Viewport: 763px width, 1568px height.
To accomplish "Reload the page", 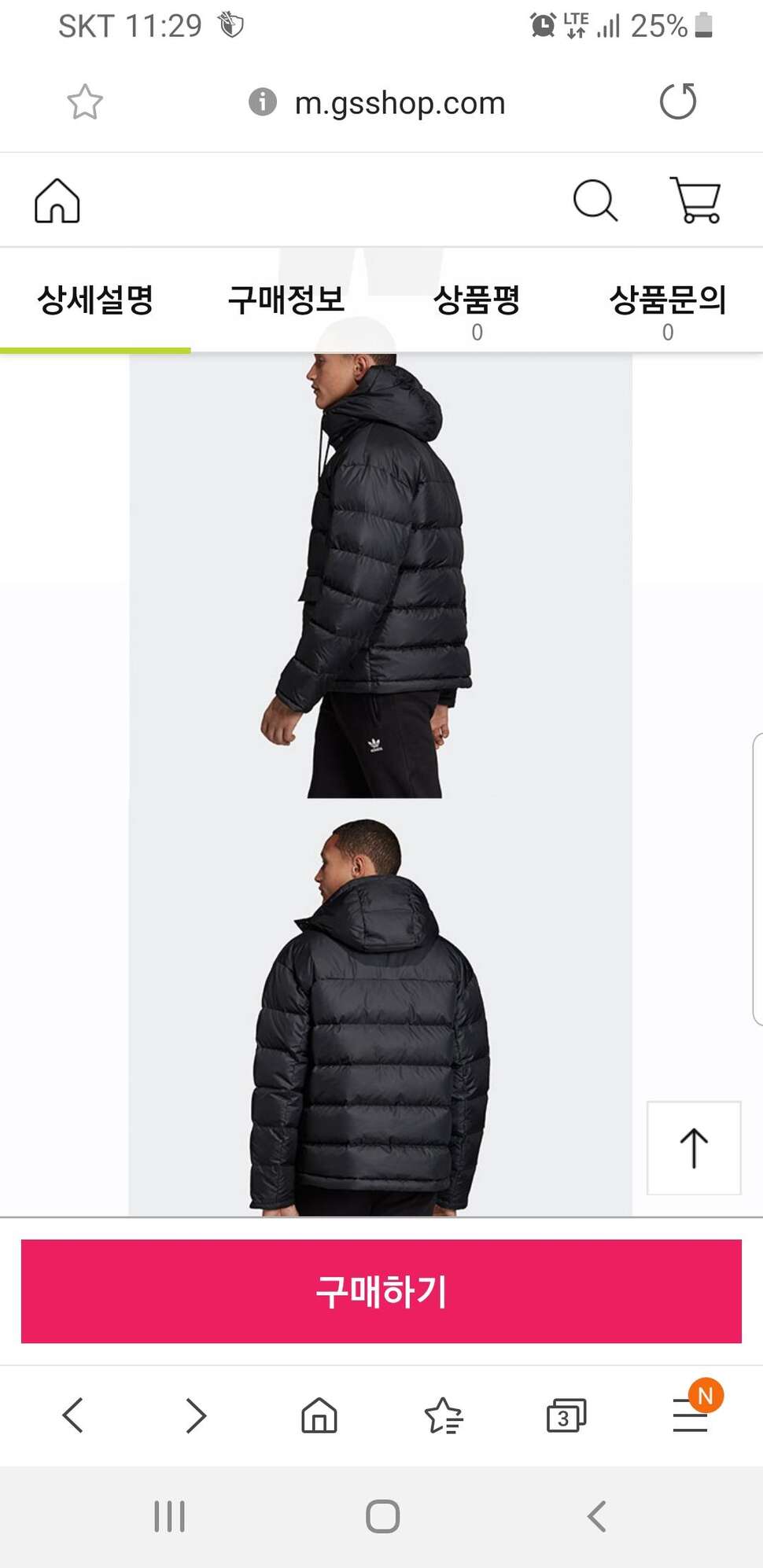I will pos(678,101).
